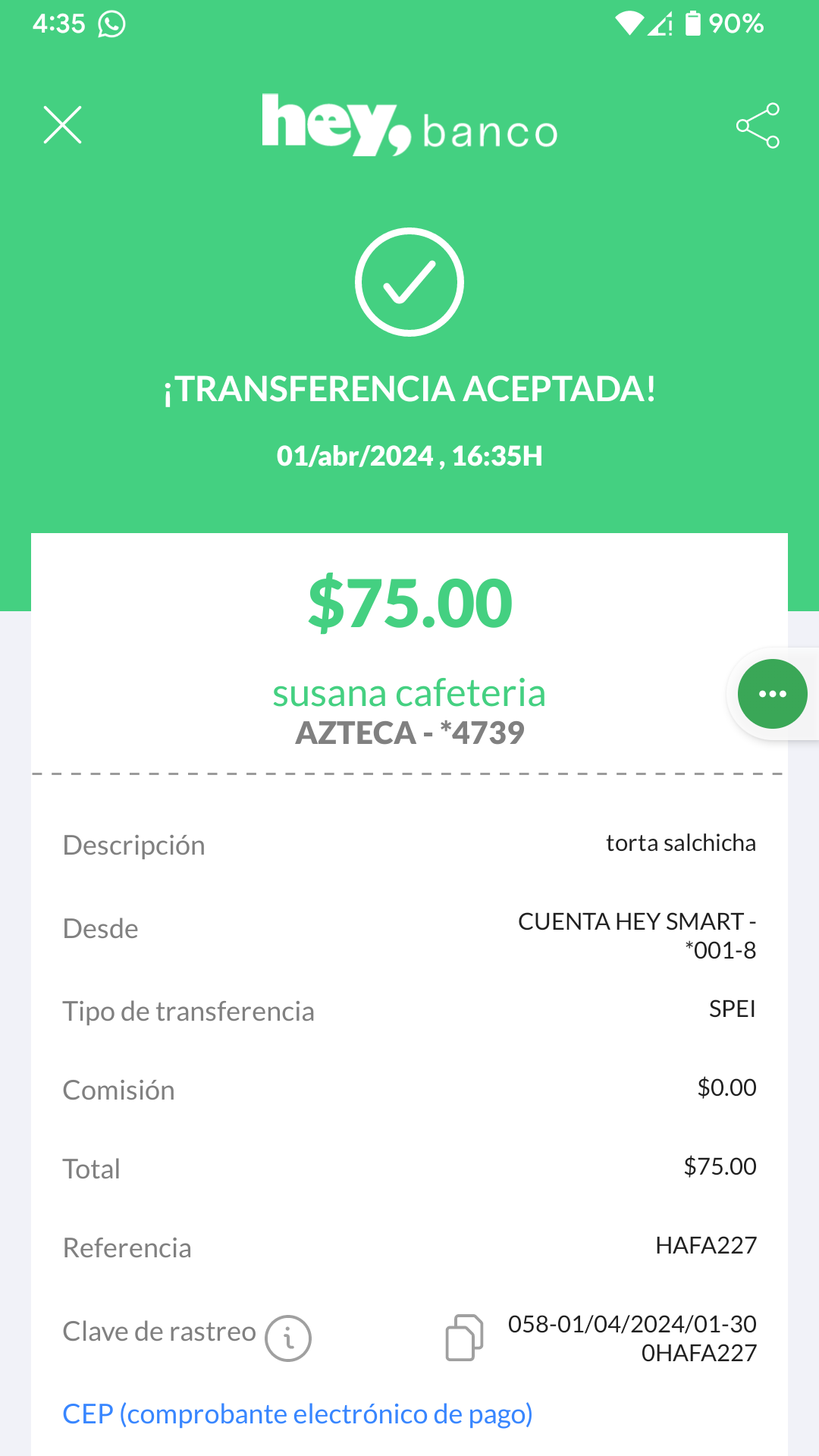
Task: Close the transfer receipt screen
Action: [x=62, y=125]
